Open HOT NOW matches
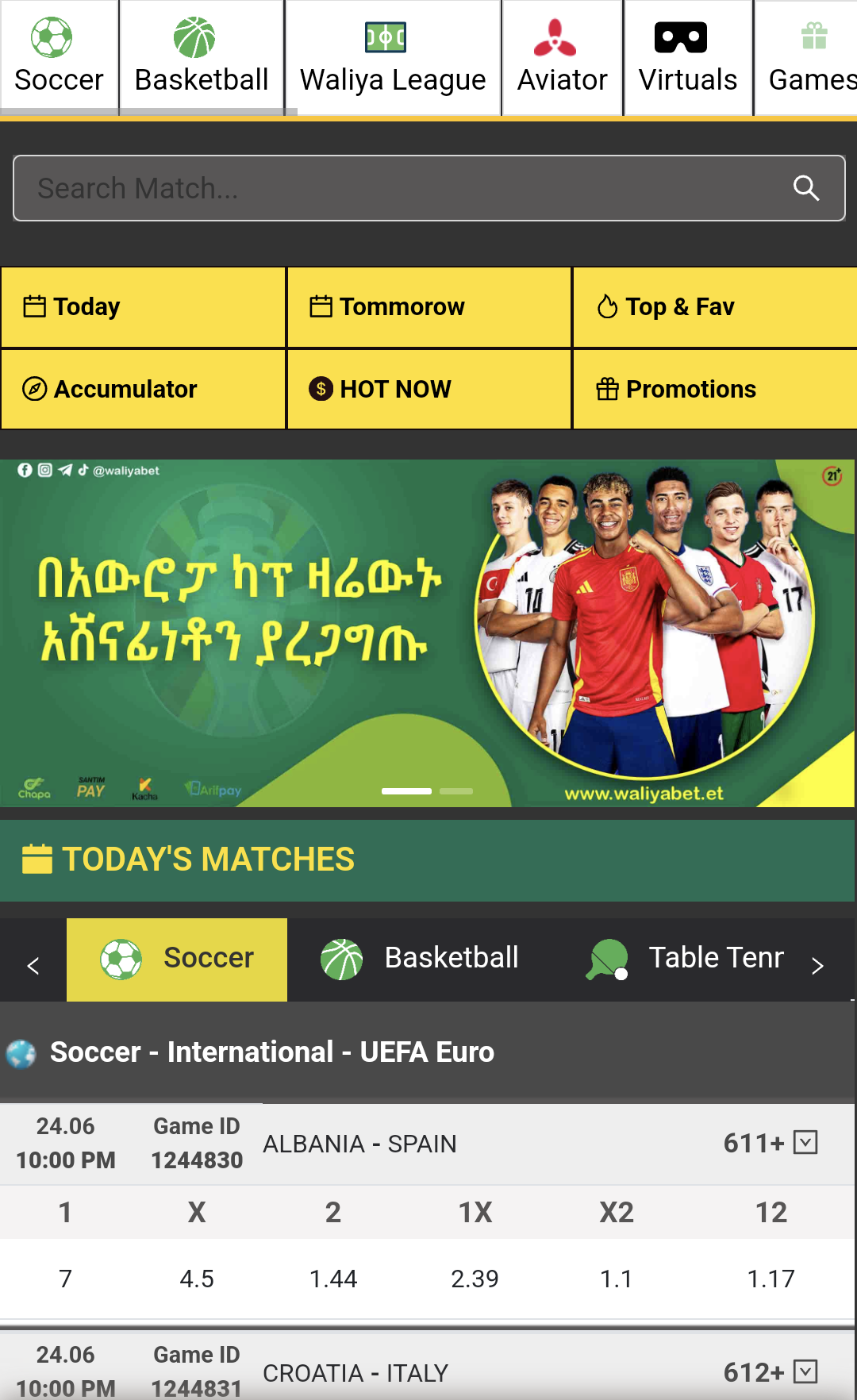 point(428,390)
